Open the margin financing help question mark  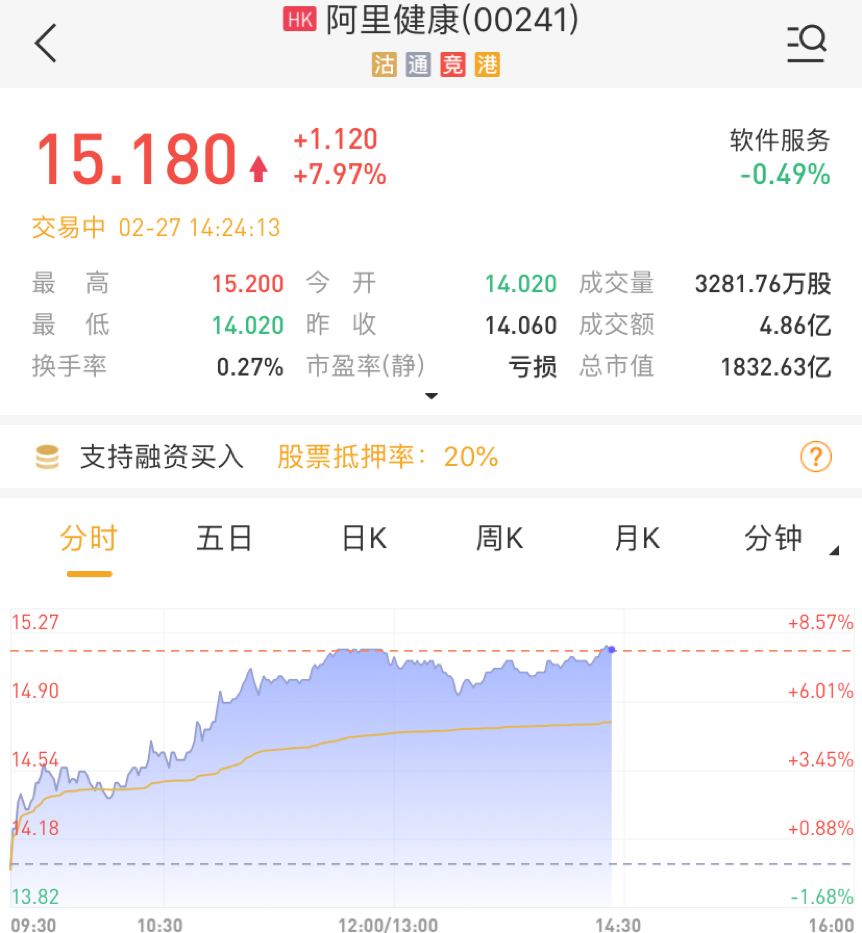click(x=816, y=458)
